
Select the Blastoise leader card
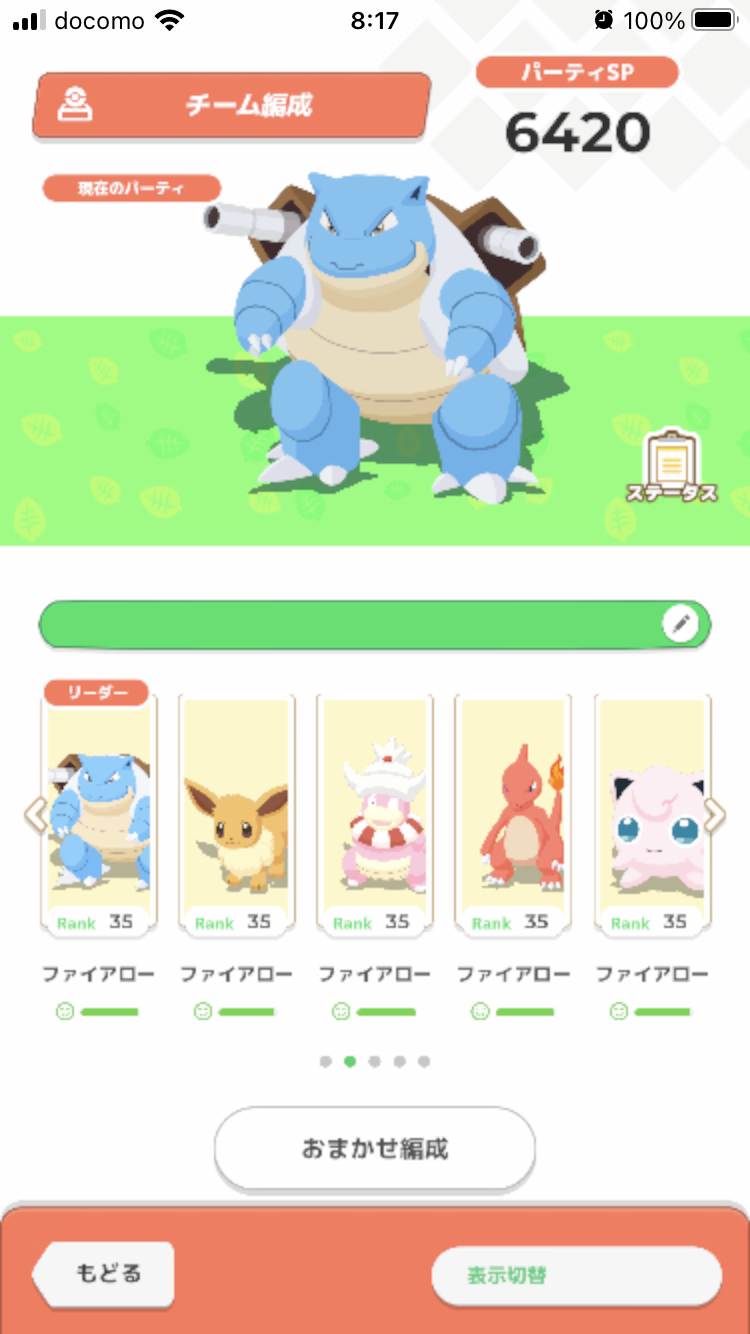pyautogui.click(x=99, y=815)
